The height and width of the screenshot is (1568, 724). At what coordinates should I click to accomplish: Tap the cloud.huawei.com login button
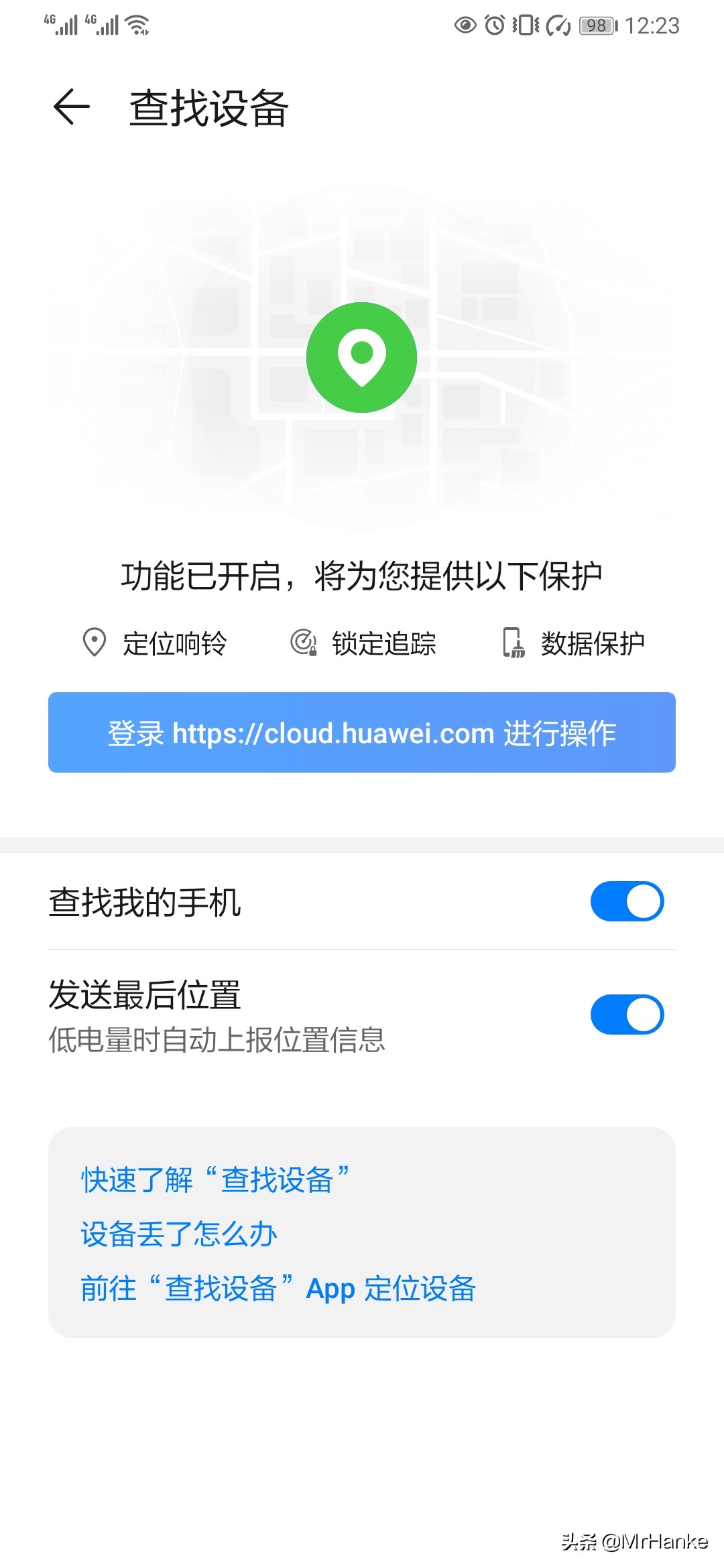tap(362, 734)
